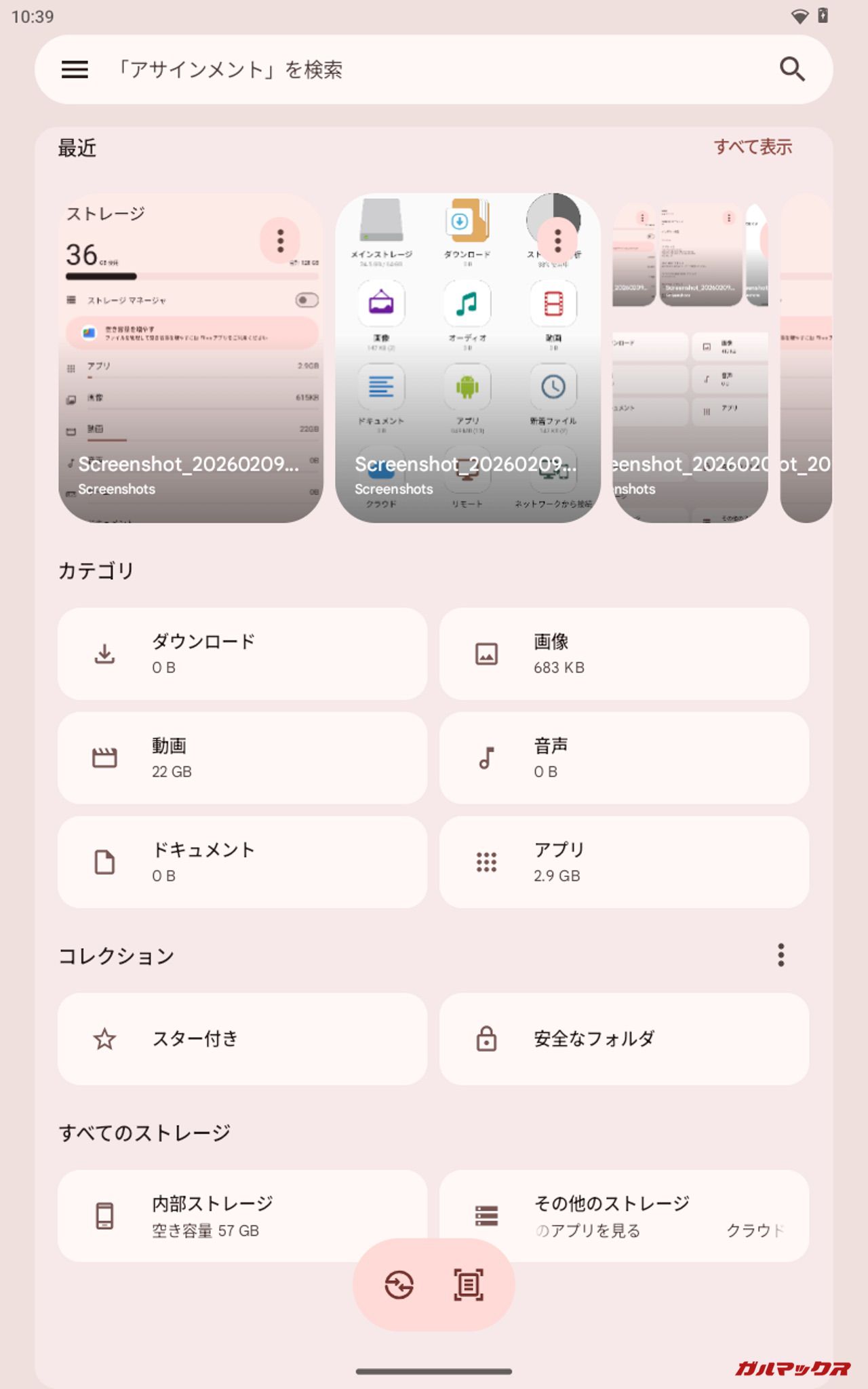The image size is (868, 1389).
Task: Tap the search magnifier icon
Action: pyautogui.click(x=791, y=69)
